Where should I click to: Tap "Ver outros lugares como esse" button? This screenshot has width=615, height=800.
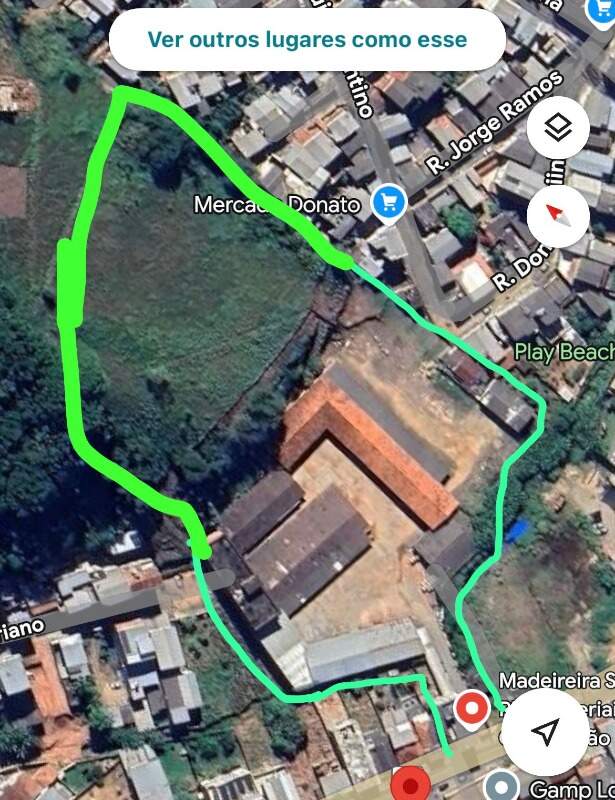307,40
